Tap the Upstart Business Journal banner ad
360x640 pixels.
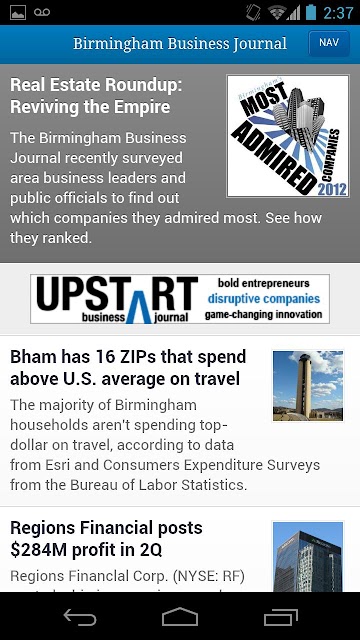(180, 299)
